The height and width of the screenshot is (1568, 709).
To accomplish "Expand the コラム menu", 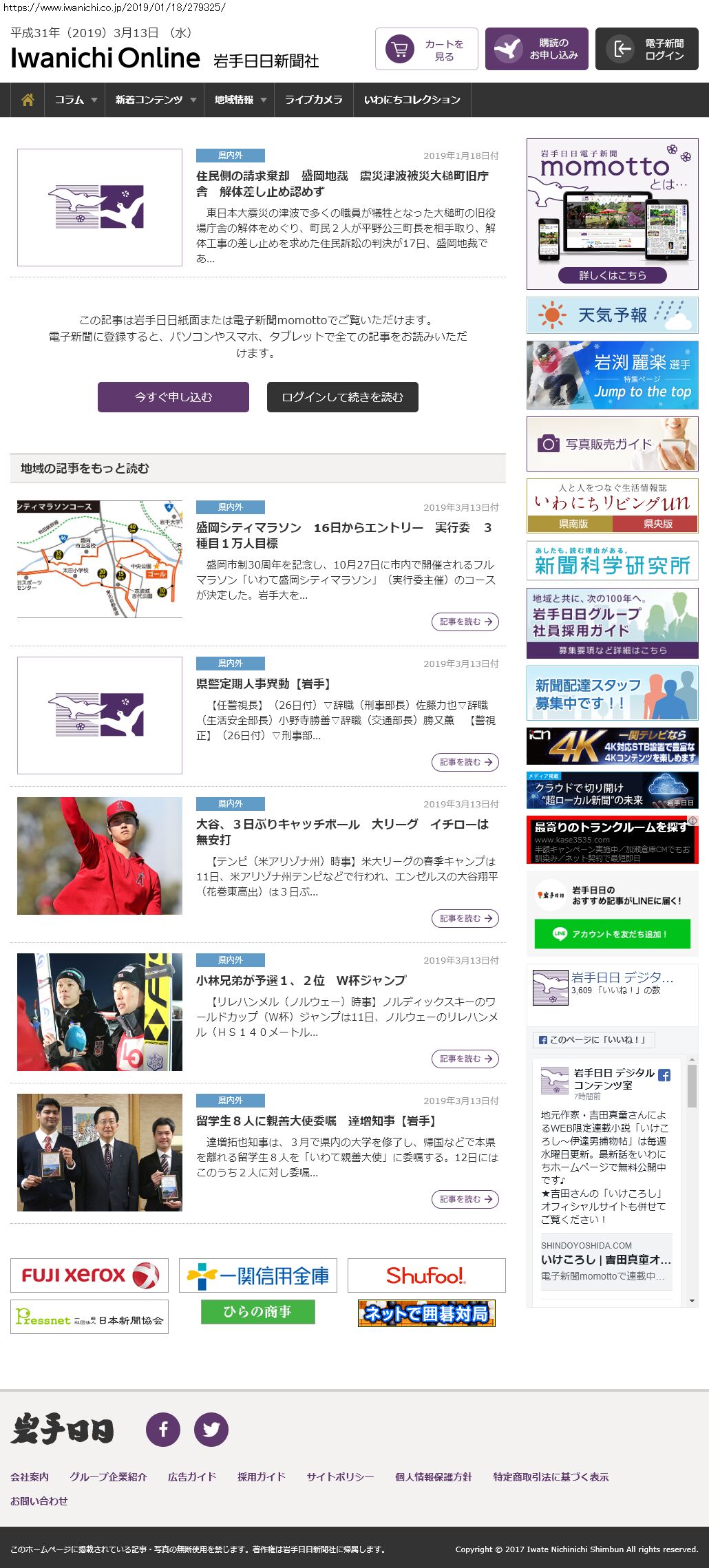I will coord(75,100).
